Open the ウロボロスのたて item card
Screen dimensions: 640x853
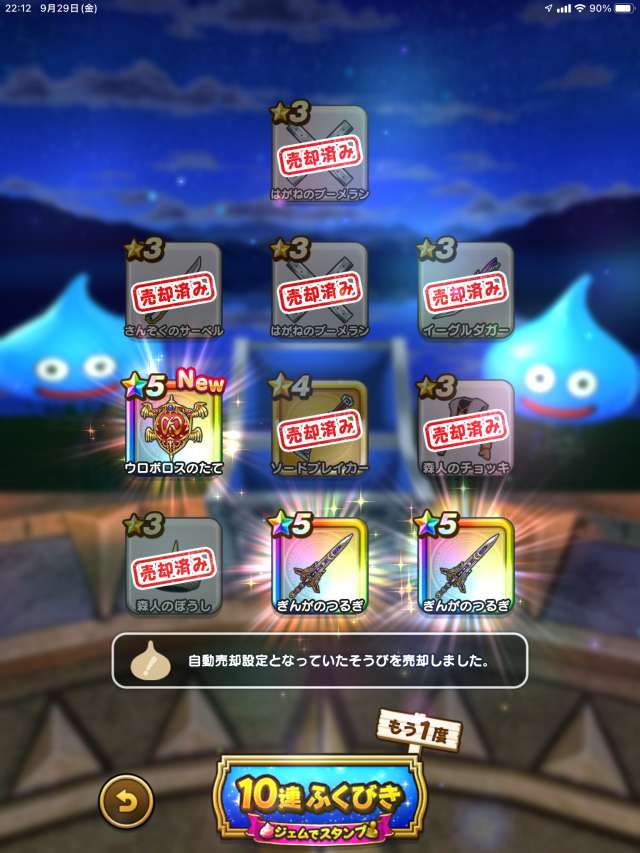[174, 428]
